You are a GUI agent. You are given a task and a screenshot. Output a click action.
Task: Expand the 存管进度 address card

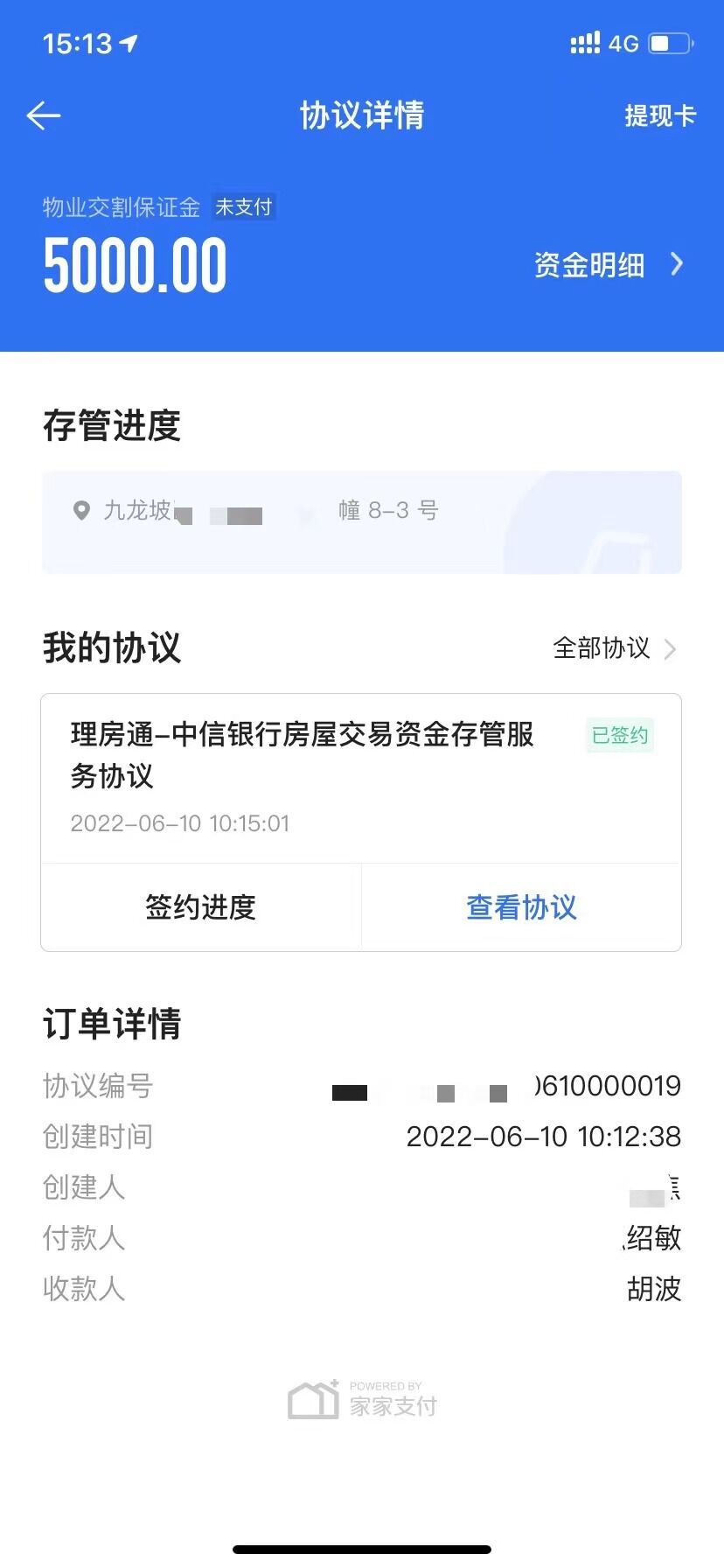[361, 523]
